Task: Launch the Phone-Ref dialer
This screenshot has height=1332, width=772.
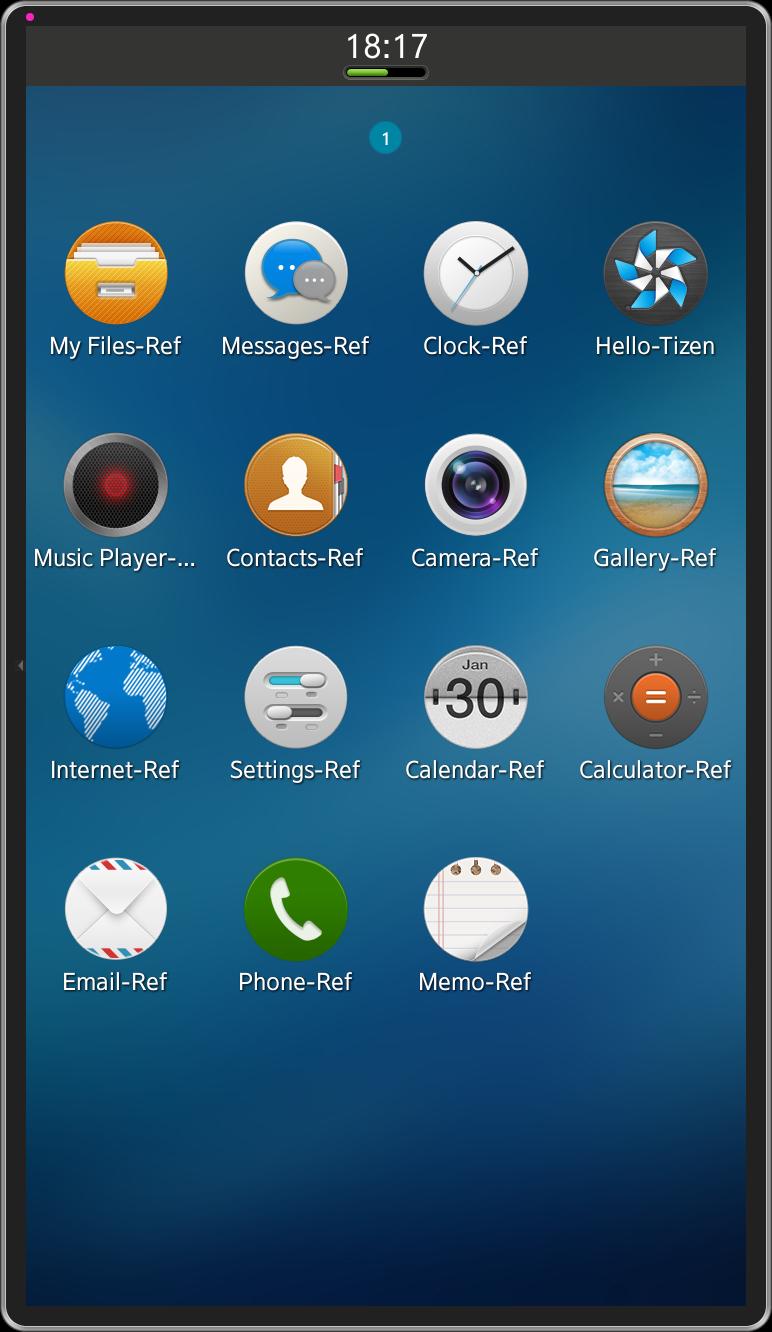Action: 295,910
